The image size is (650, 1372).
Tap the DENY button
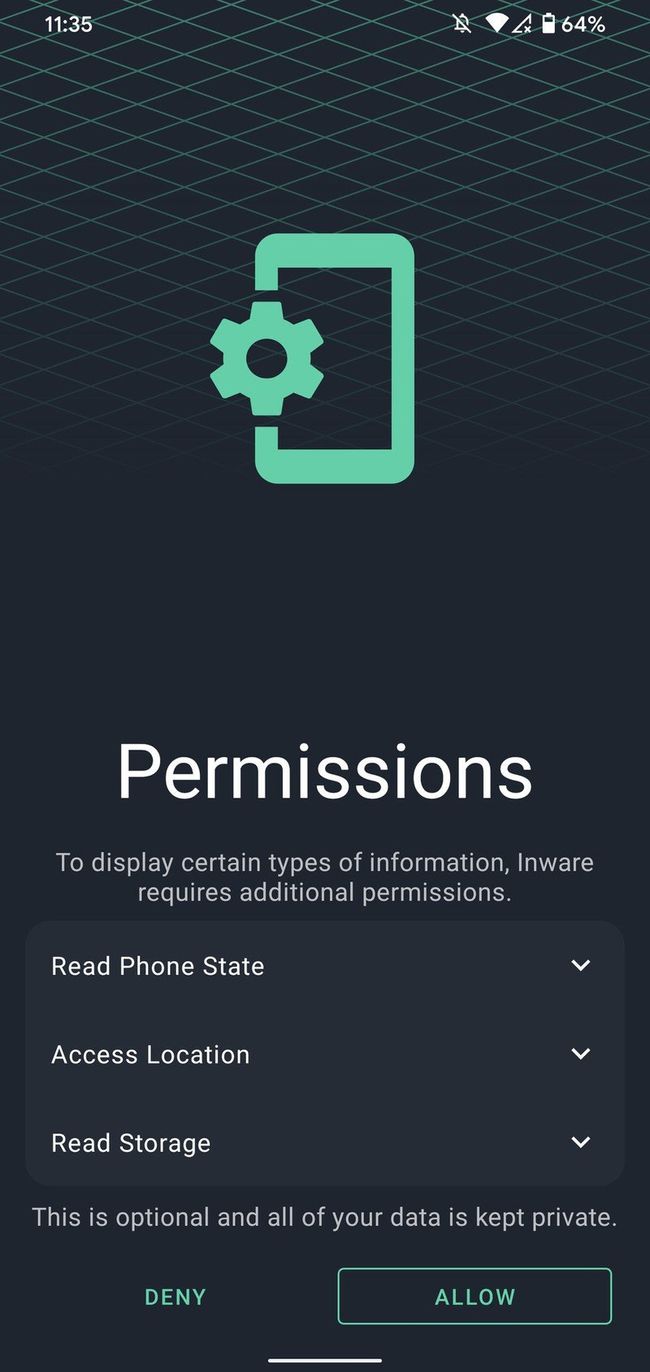coord(175,1297)
